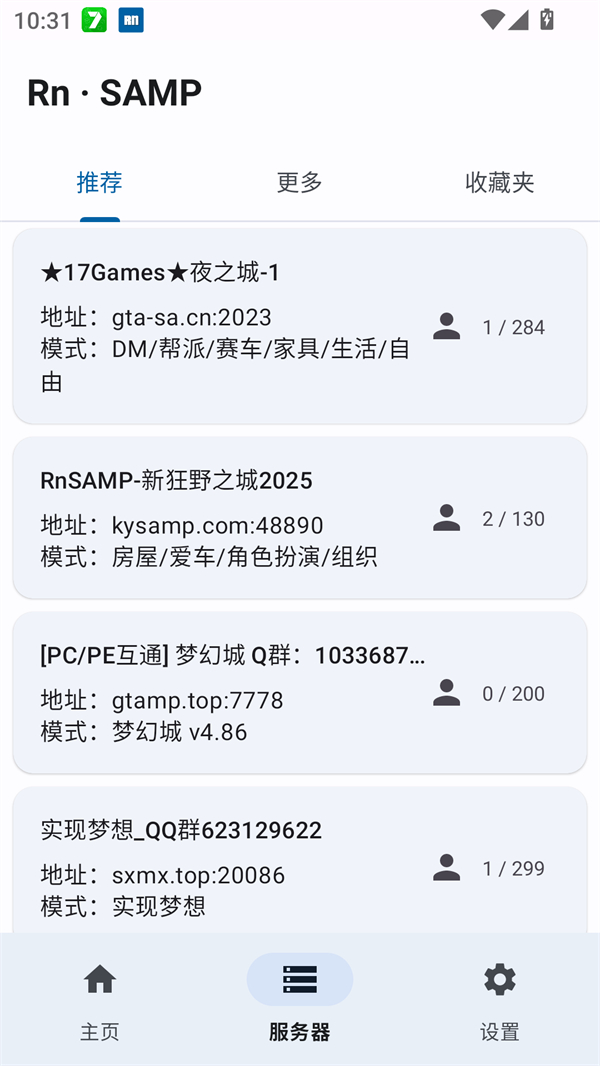Open 设置 from the bottom bar

[x=499, y=998]
